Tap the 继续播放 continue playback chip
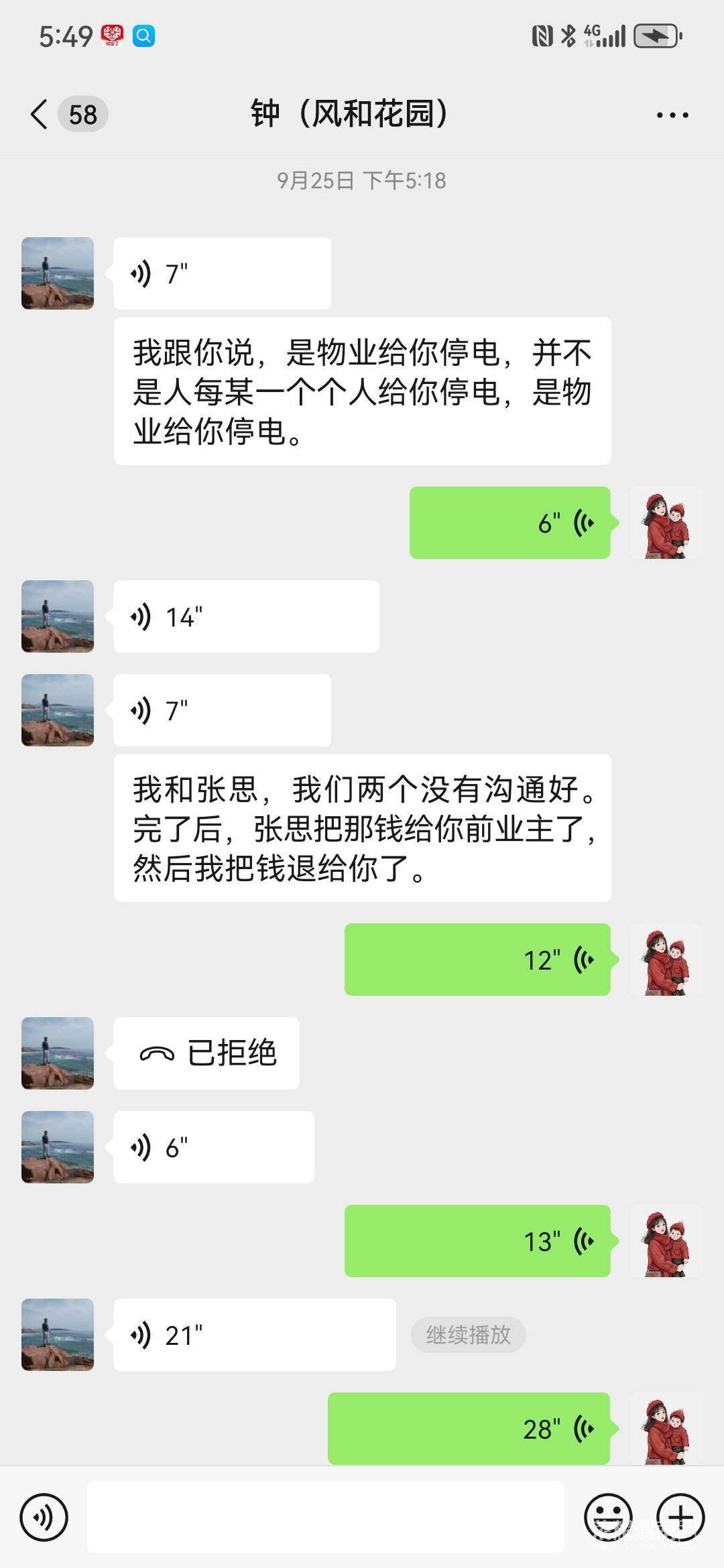Image resolution: width=724 pixels, height=1568 pixels. point(468,1335)
